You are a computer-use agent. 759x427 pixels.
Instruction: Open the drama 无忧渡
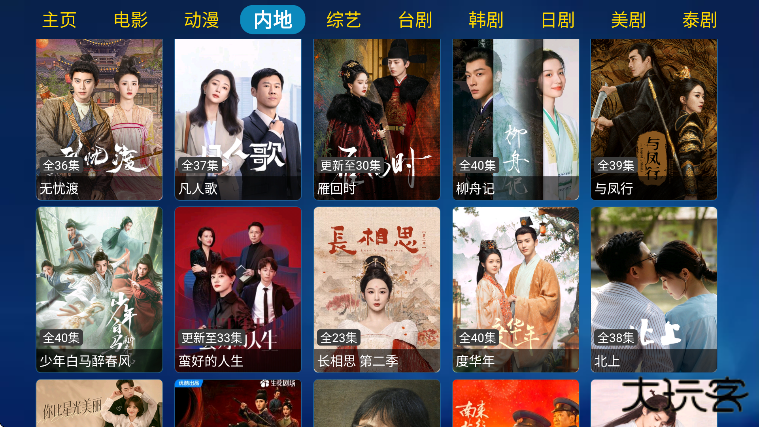(99, 118)
